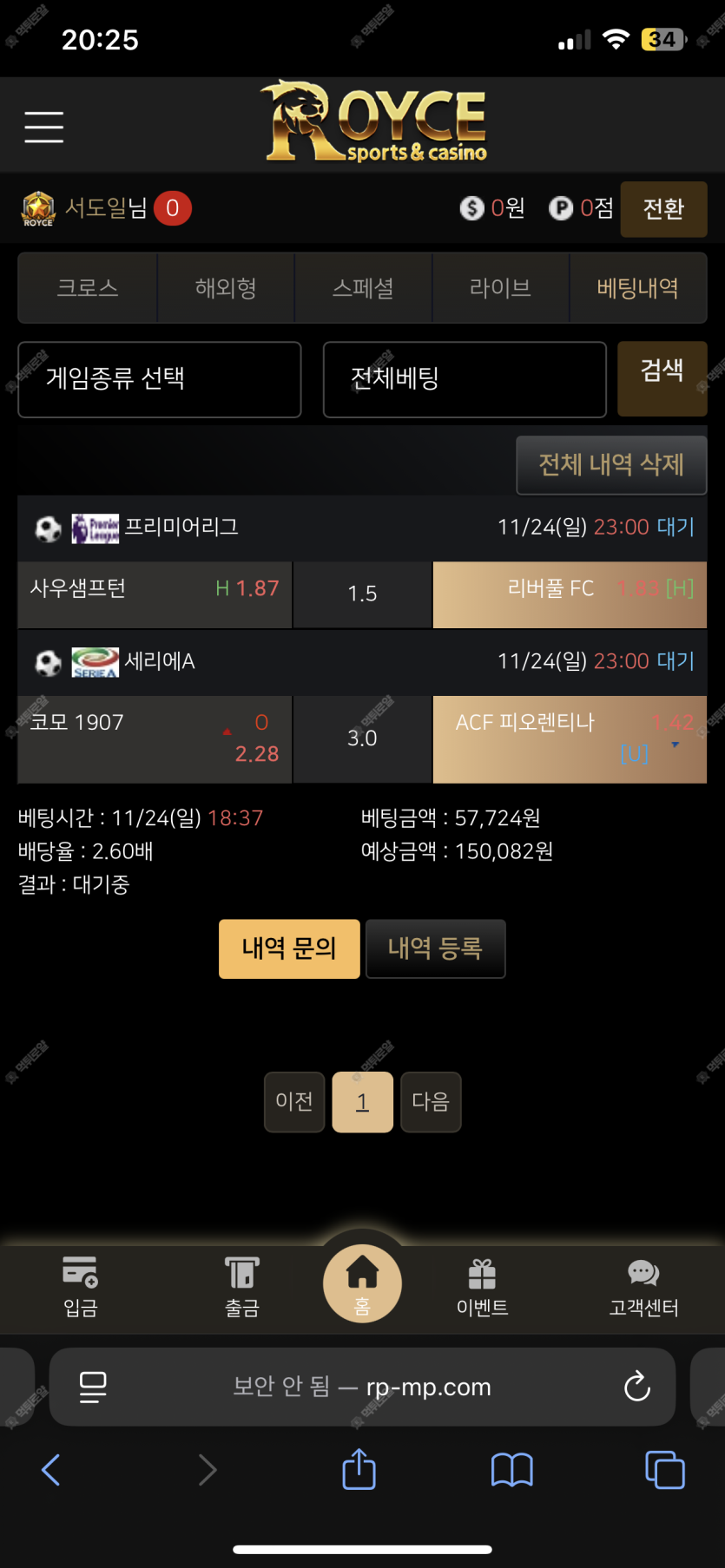The width and height of the screenshot is (725, 1568).
Task: Open the 스페셜 tab
Action: tap(363, 288)
